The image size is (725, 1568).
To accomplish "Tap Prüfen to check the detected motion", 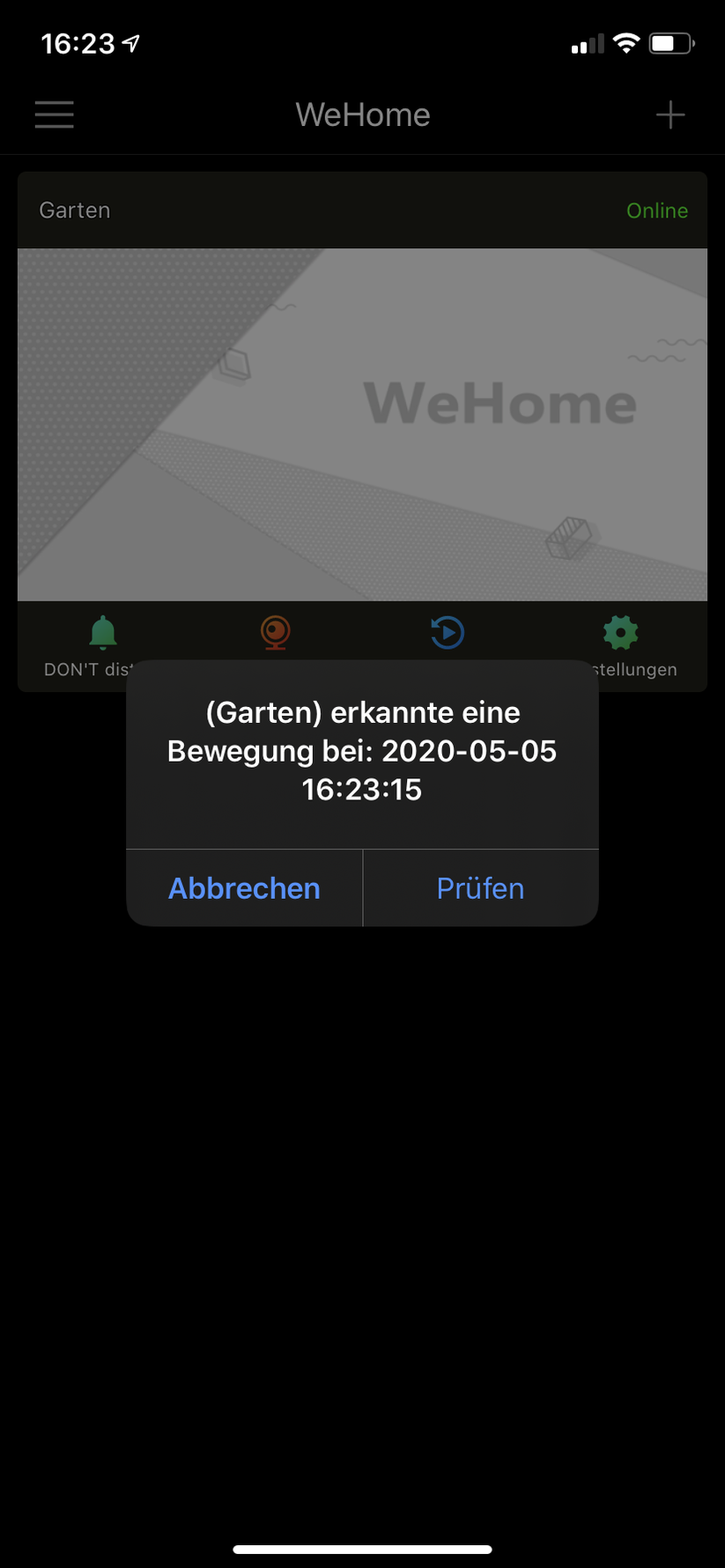I will tap(480, 888).
